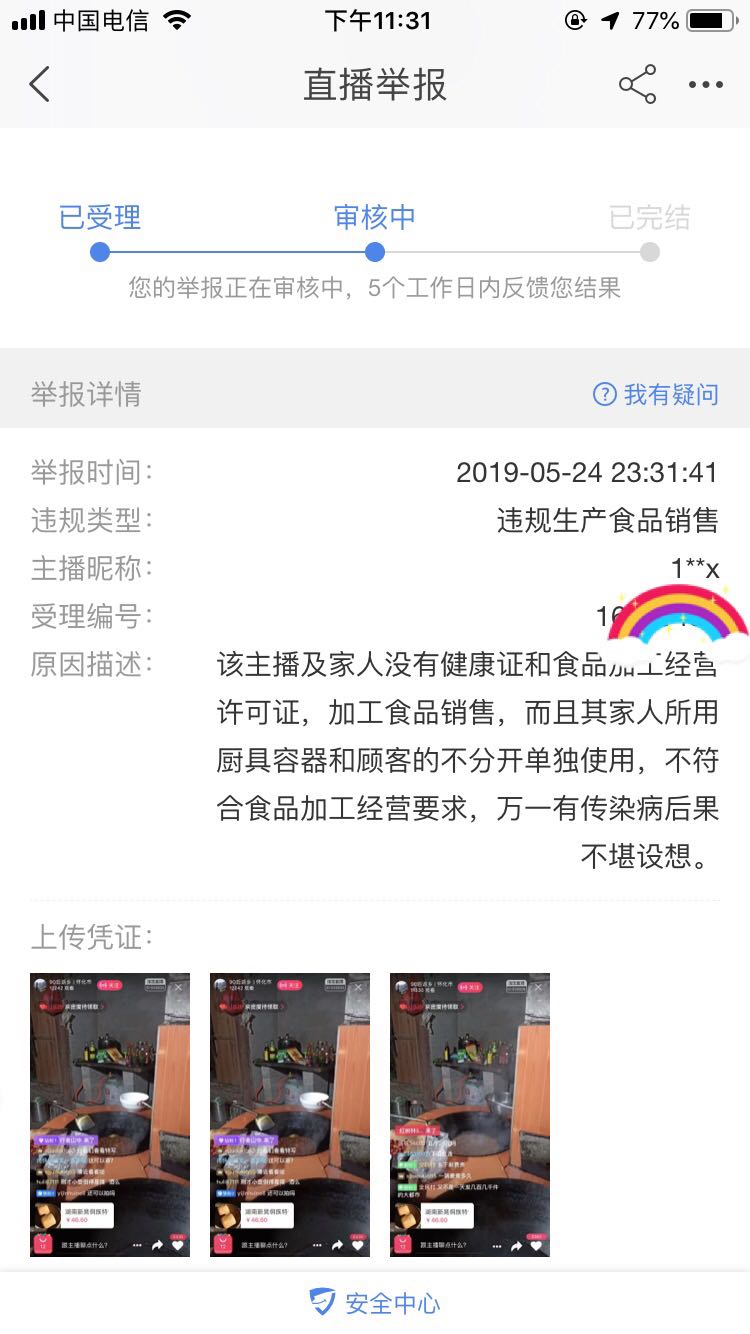Go back from the 直播举报 page
The image size is (750, 1334).
pyautogui.click(x=40, y=85)
